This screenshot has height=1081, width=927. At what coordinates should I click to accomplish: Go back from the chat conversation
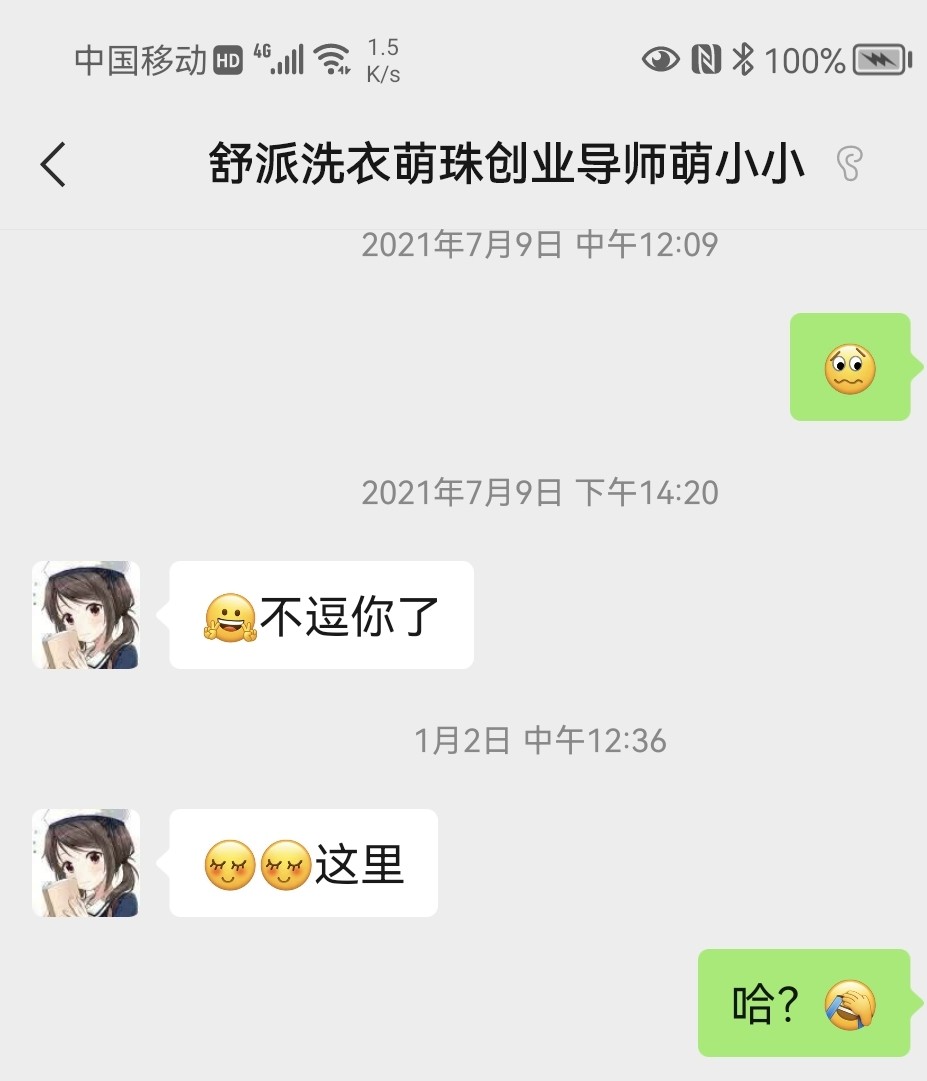(x=53, y=164)
